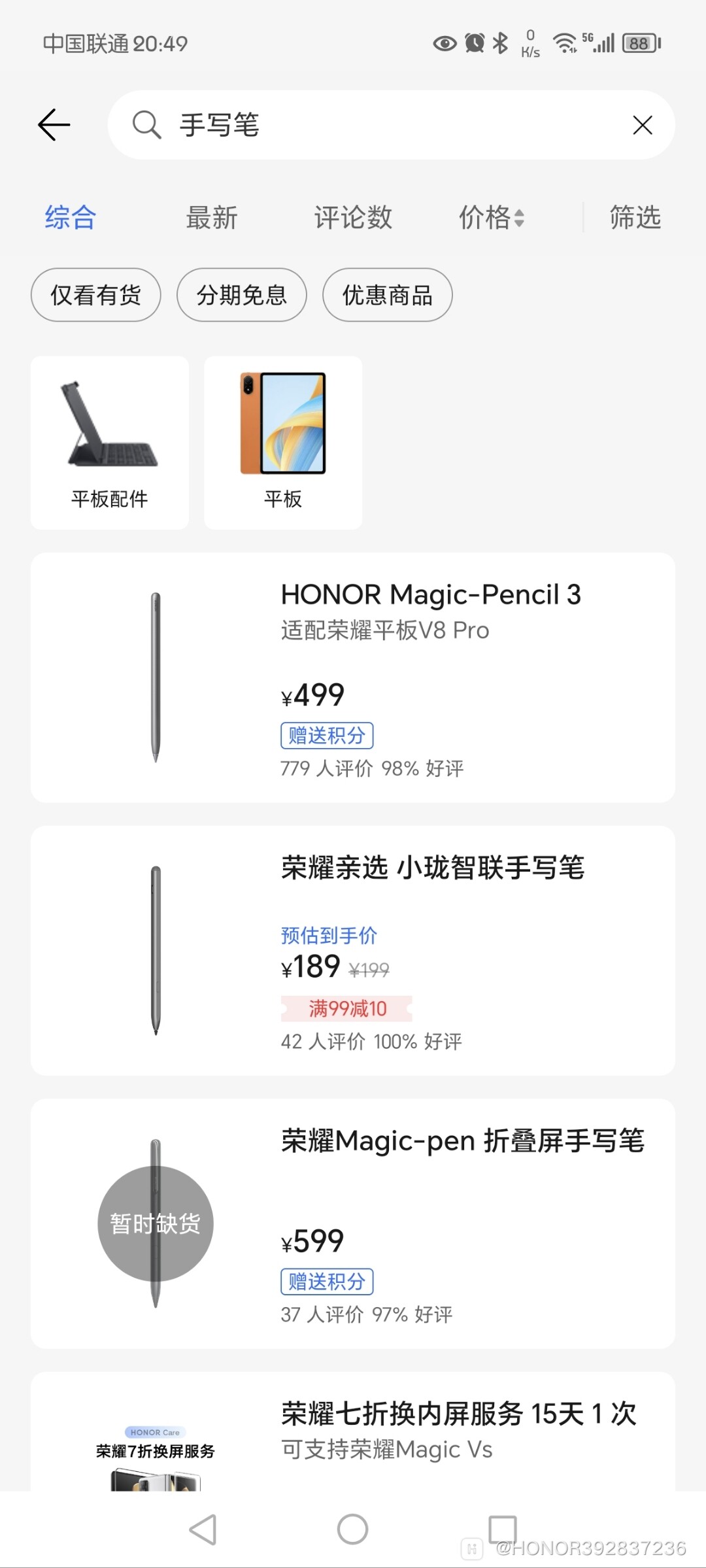This screenshot has height=1568, width=706.
Task: Click the back arrow to return
Action: (x=54, y=125)
